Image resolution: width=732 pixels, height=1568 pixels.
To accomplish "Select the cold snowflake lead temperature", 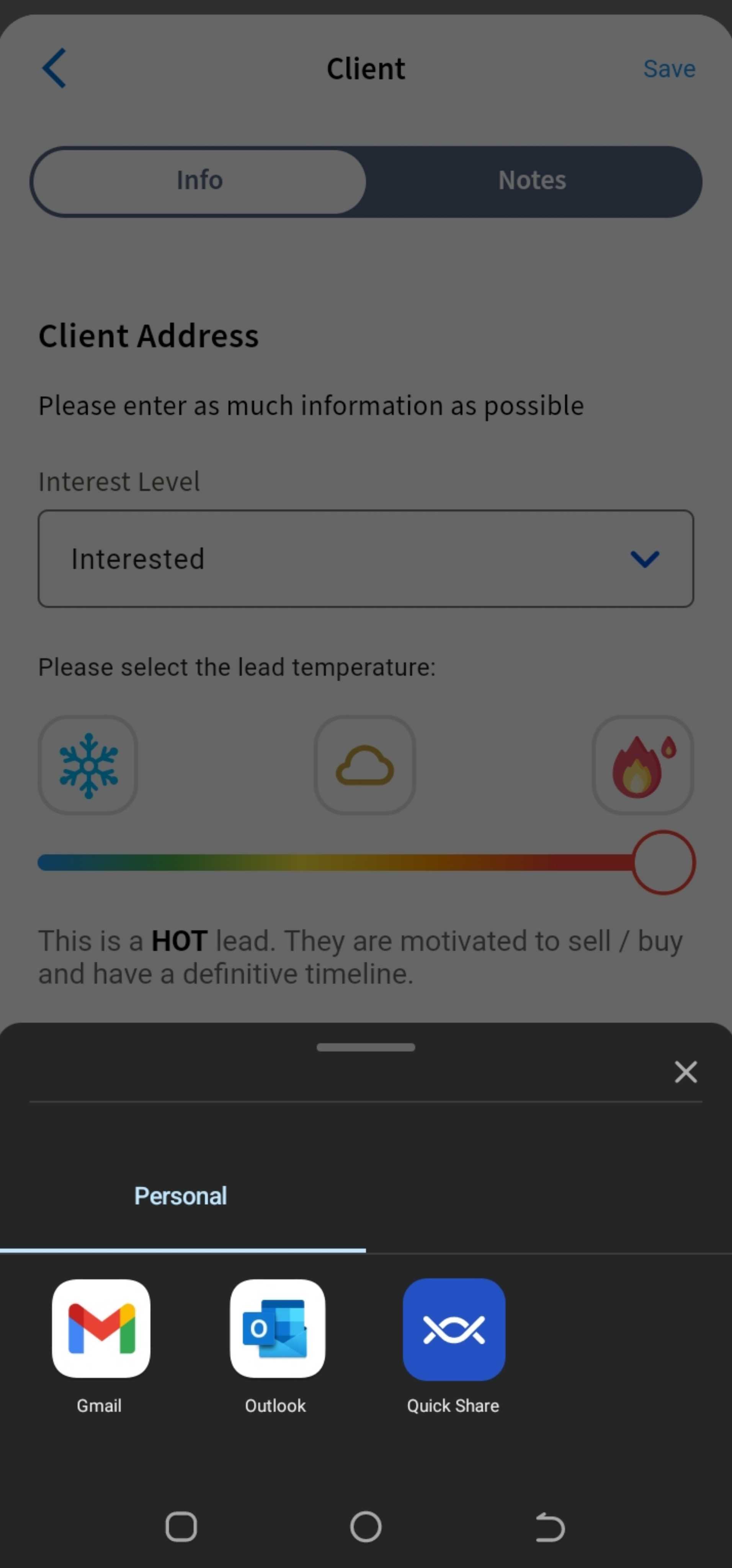I will click(88, 765).
